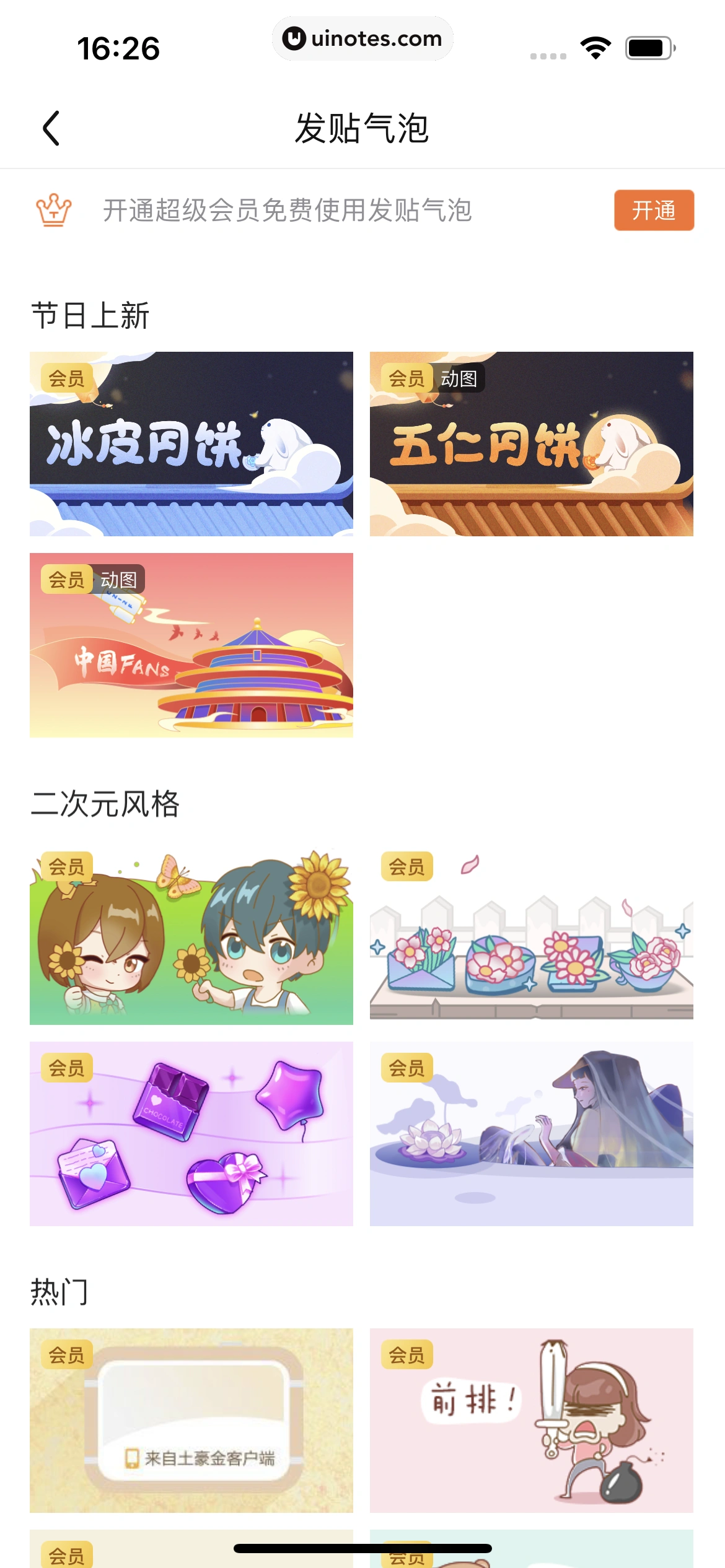The width and height of the screenshot is (725, 1568).
Task: Choose the 来自土豪金客户端 bubble
Action: 191,1421
